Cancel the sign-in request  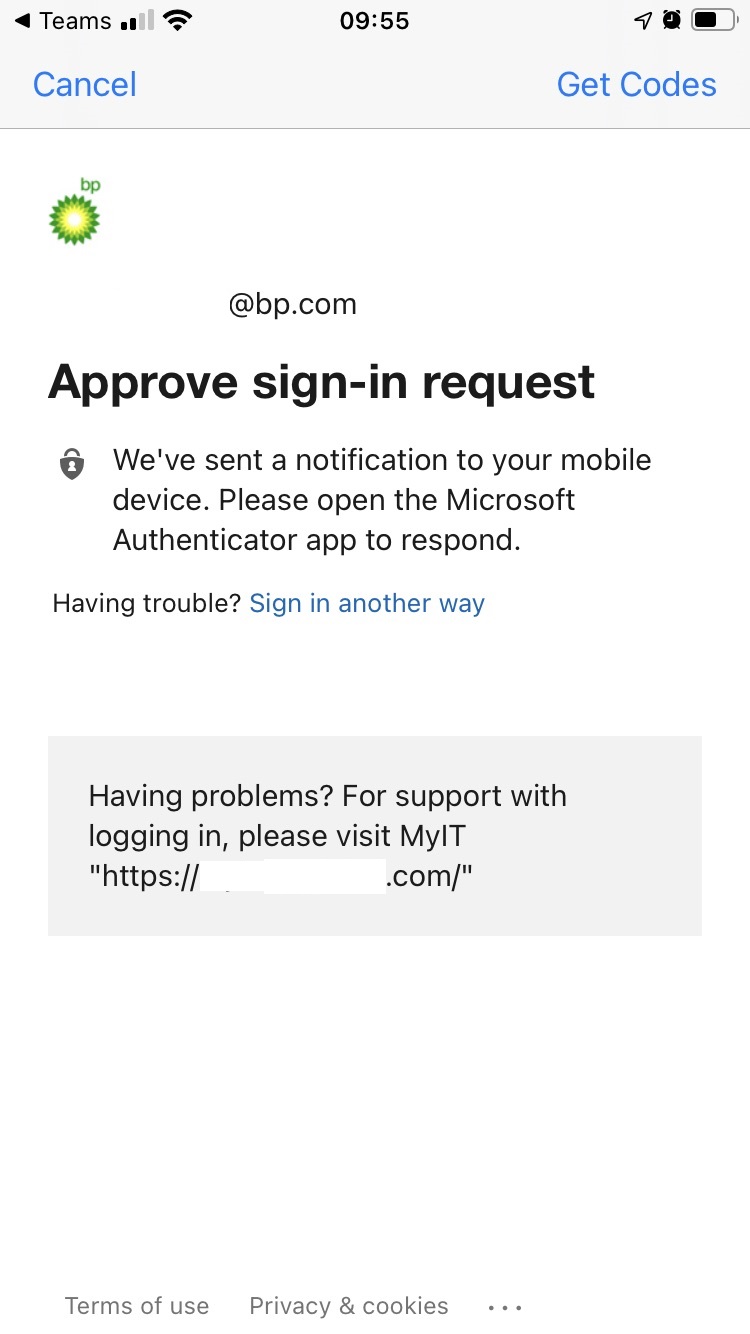point(85,85)
